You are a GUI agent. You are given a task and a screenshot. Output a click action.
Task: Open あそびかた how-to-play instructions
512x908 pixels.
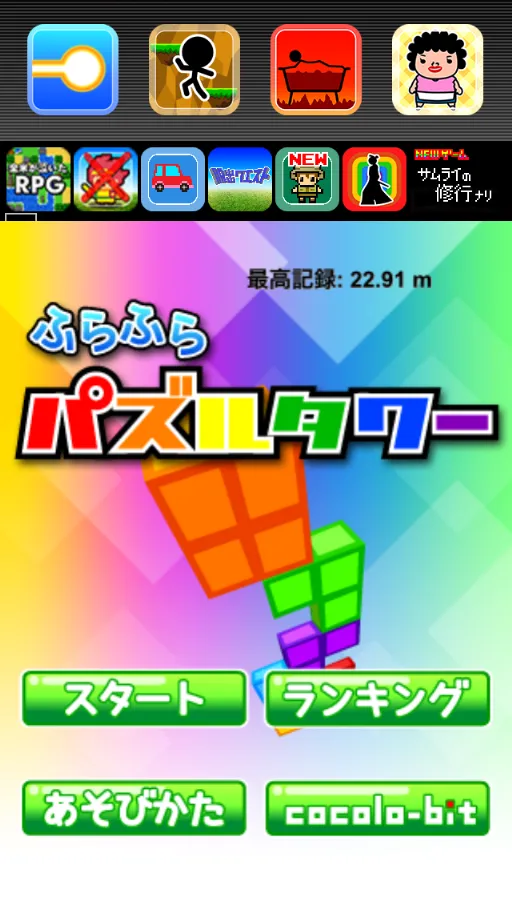[x=134, y=808]
